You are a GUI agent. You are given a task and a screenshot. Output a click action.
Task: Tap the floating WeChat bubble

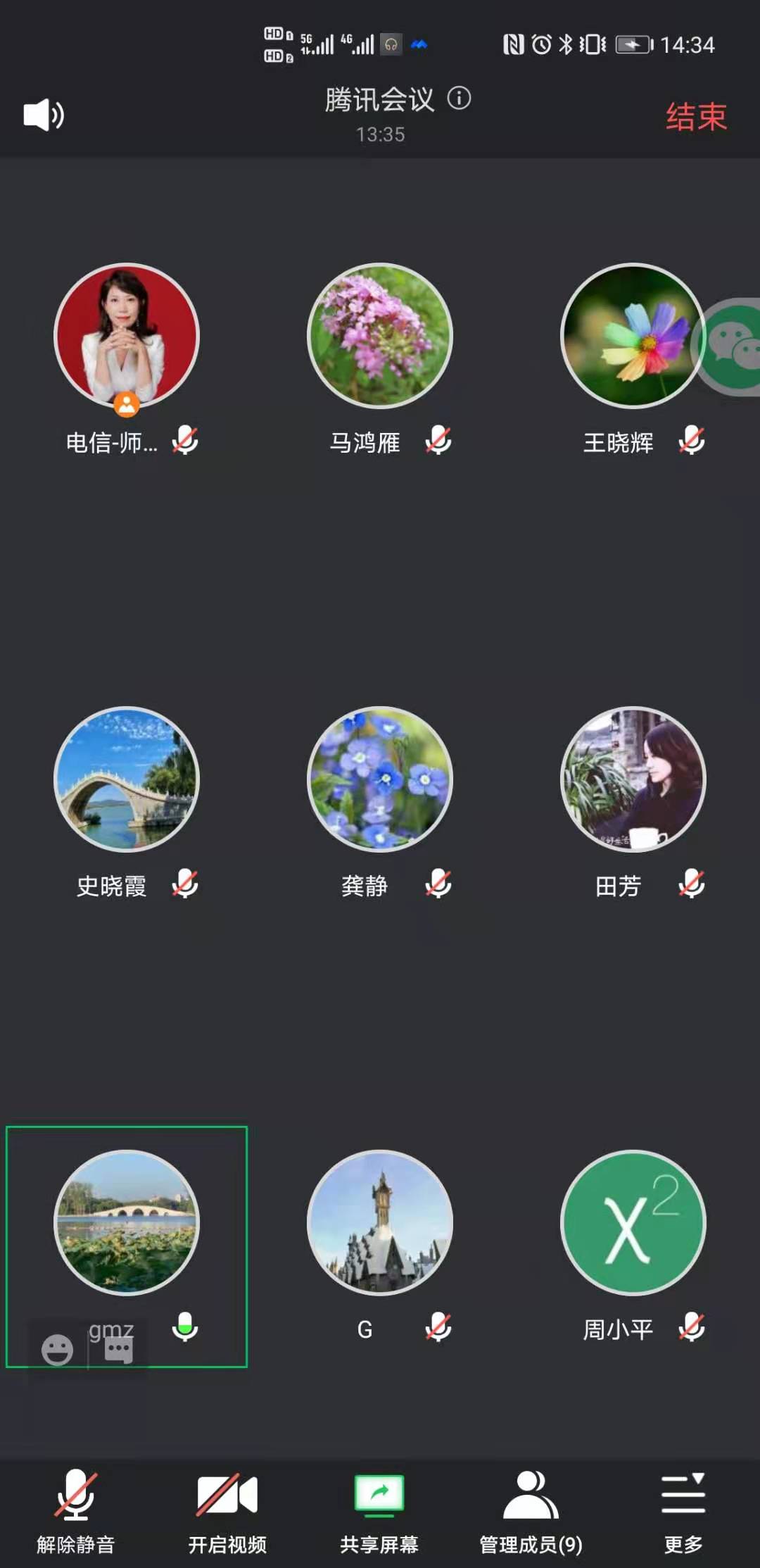[x=732, y=346]
